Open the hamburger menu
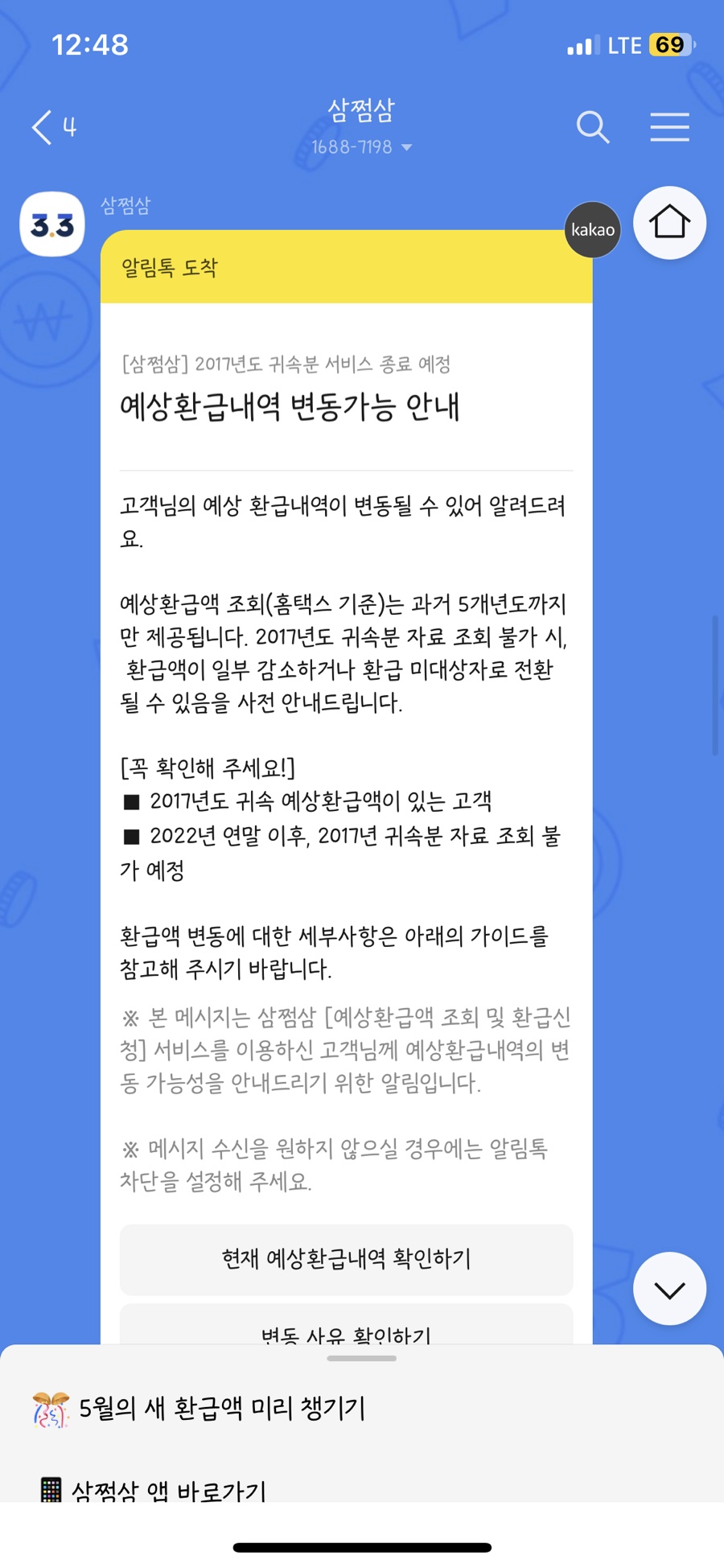This screenshot has width=724, height=1568. coord(669,127)
